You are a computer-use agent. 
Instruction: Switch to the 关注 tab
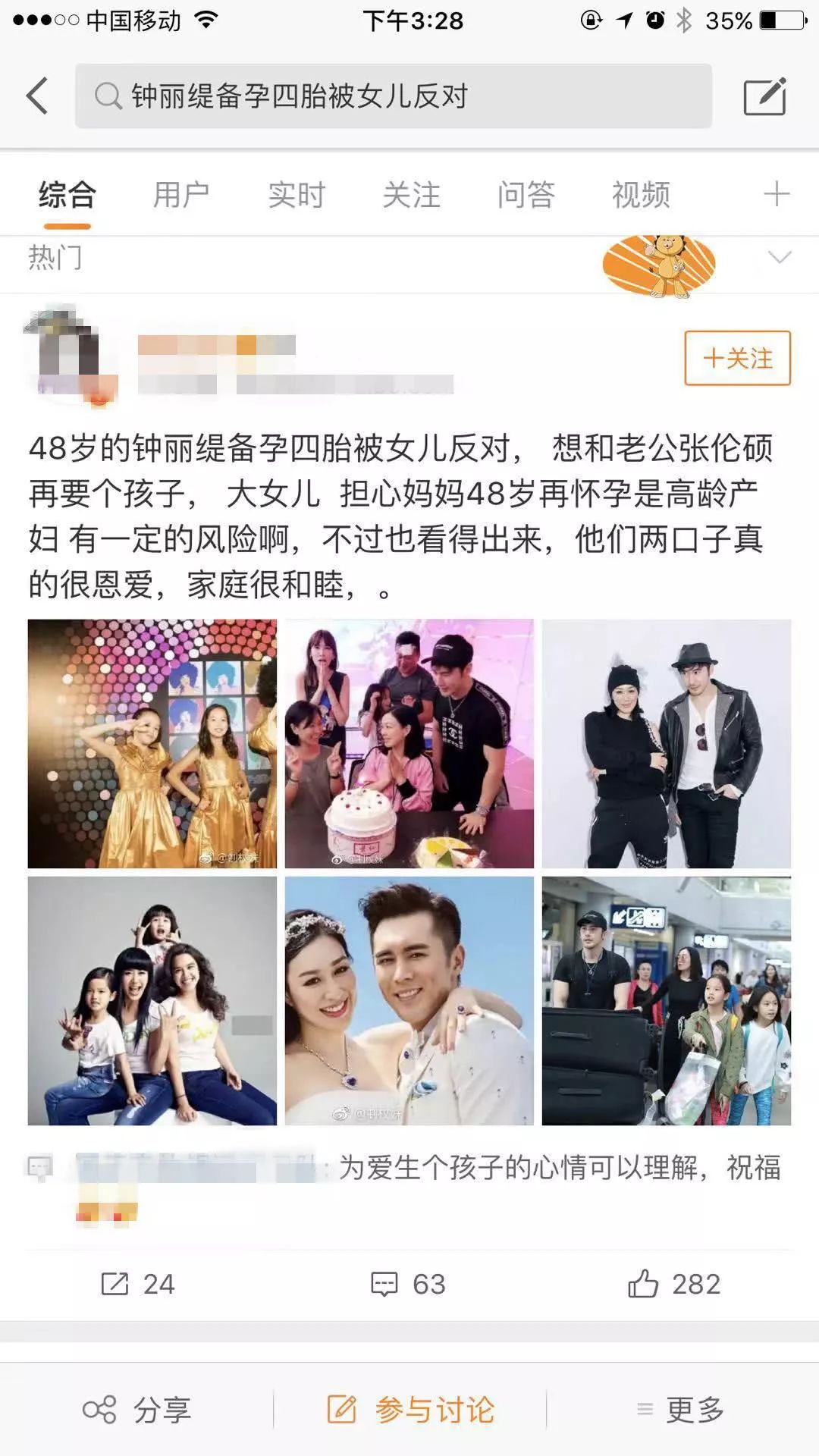point(411,195)
